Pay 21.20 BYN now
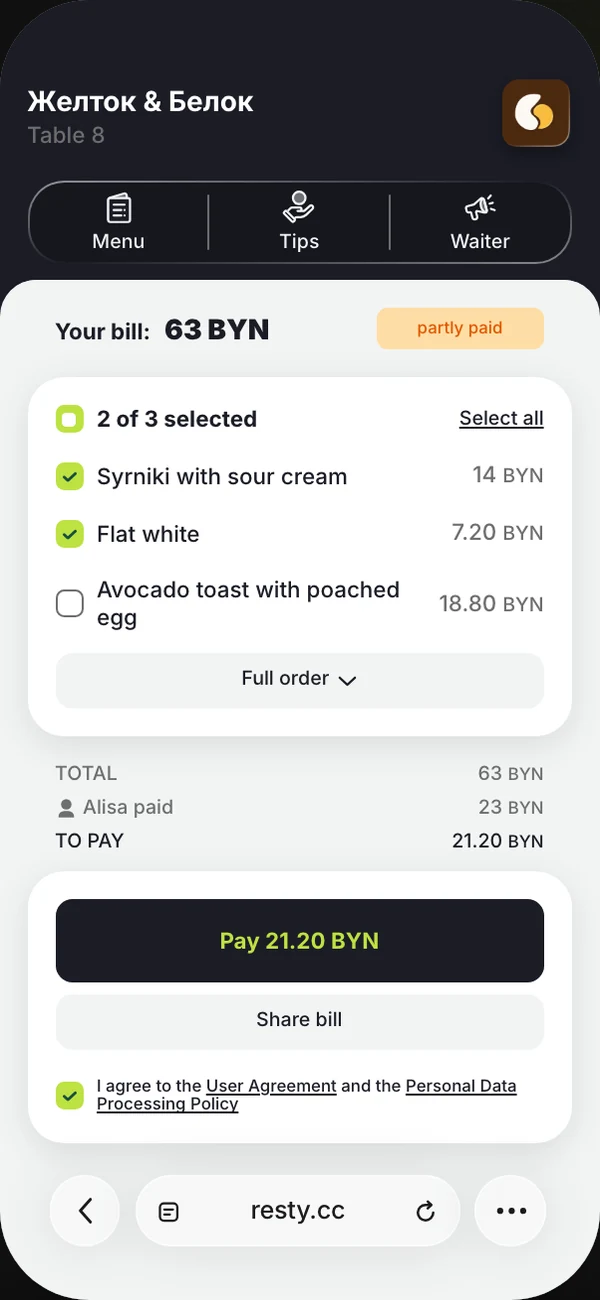 [x=300, y=941]
